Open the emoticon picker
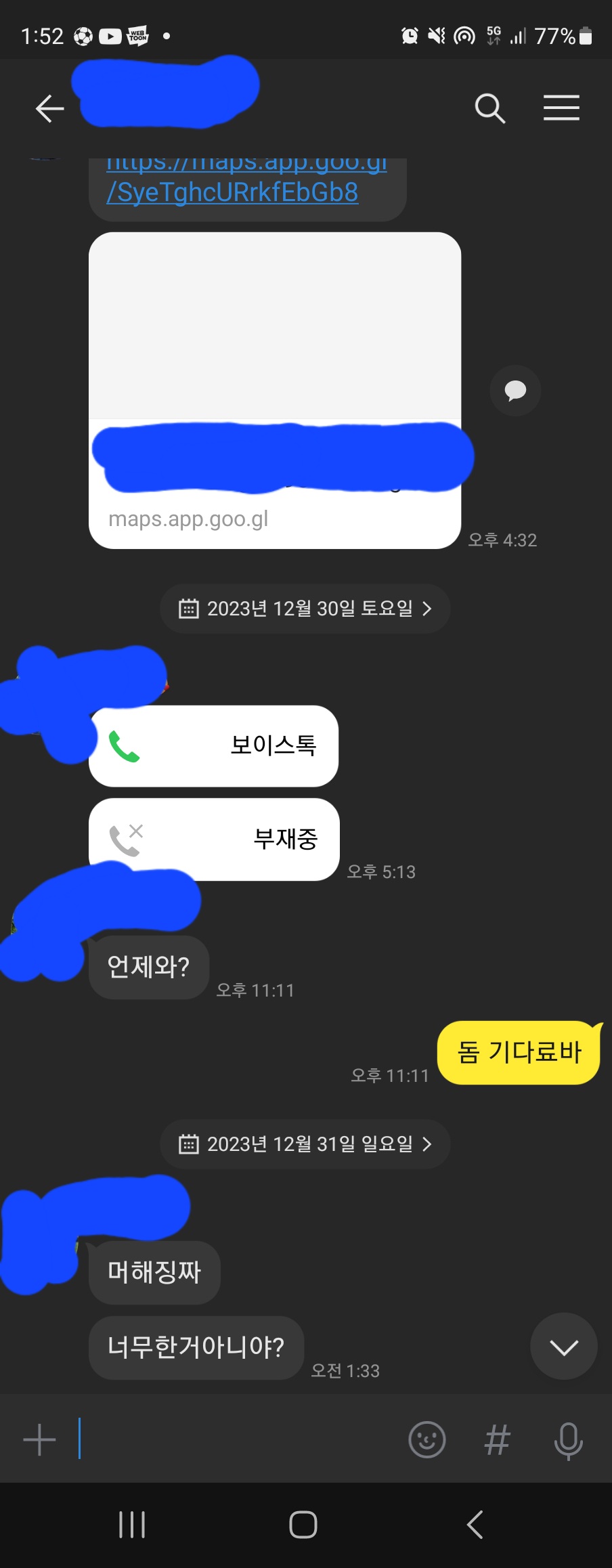 pyautogui.click(x=427, y=1440)
